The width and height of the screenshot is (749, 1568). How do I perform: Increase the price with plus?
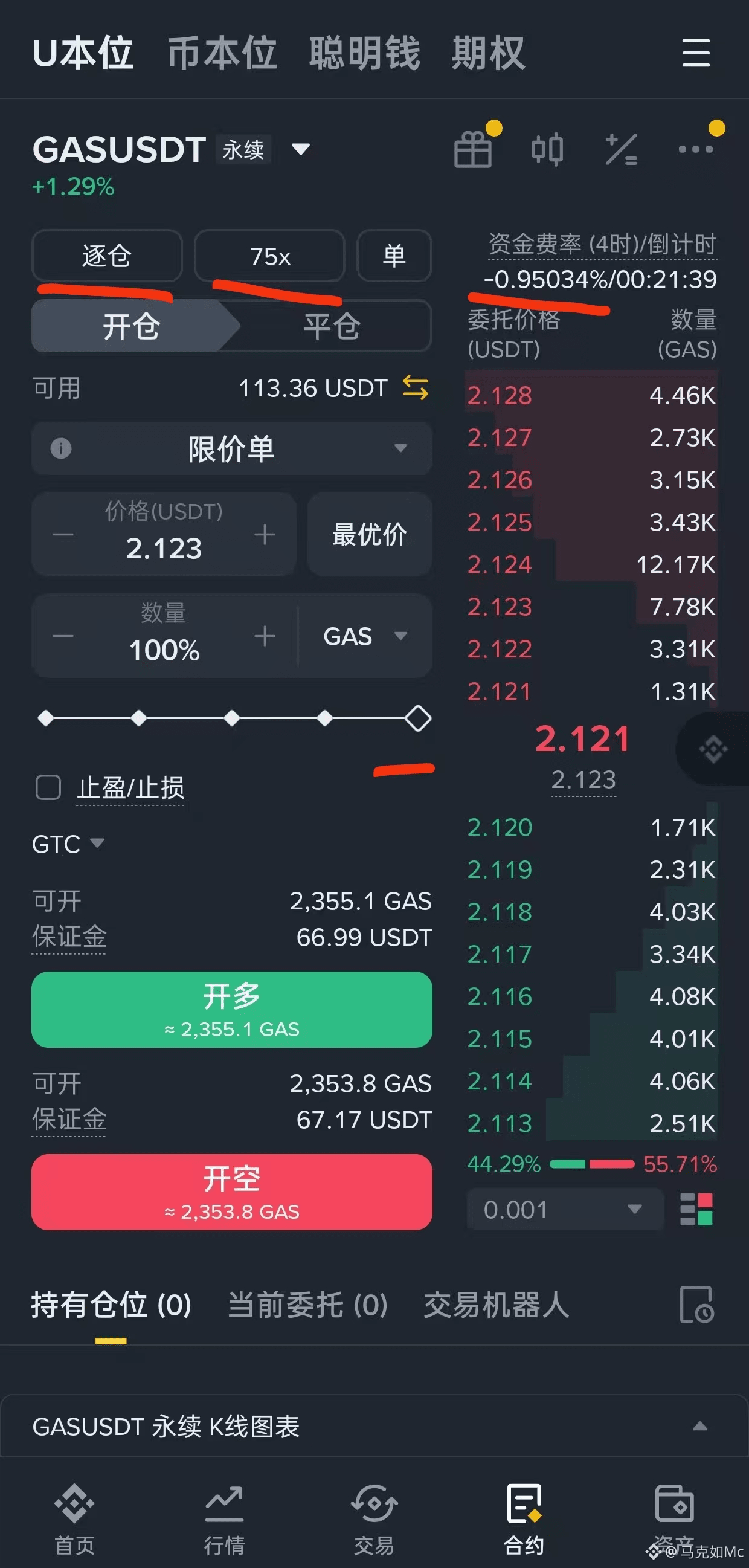(265, 534)
